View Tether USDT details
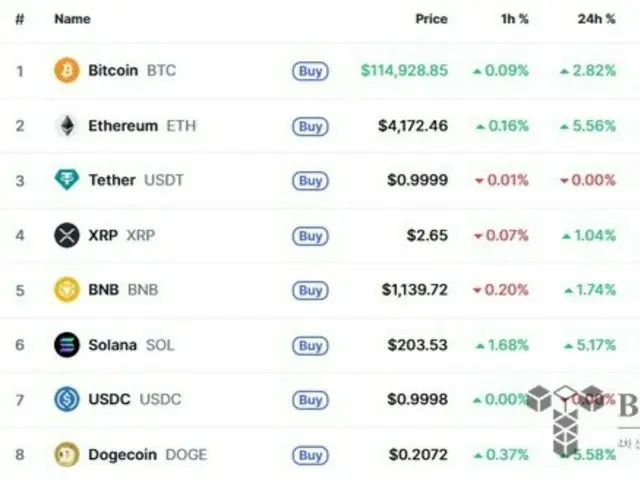 pyautogui.click(x=135, y=181)
